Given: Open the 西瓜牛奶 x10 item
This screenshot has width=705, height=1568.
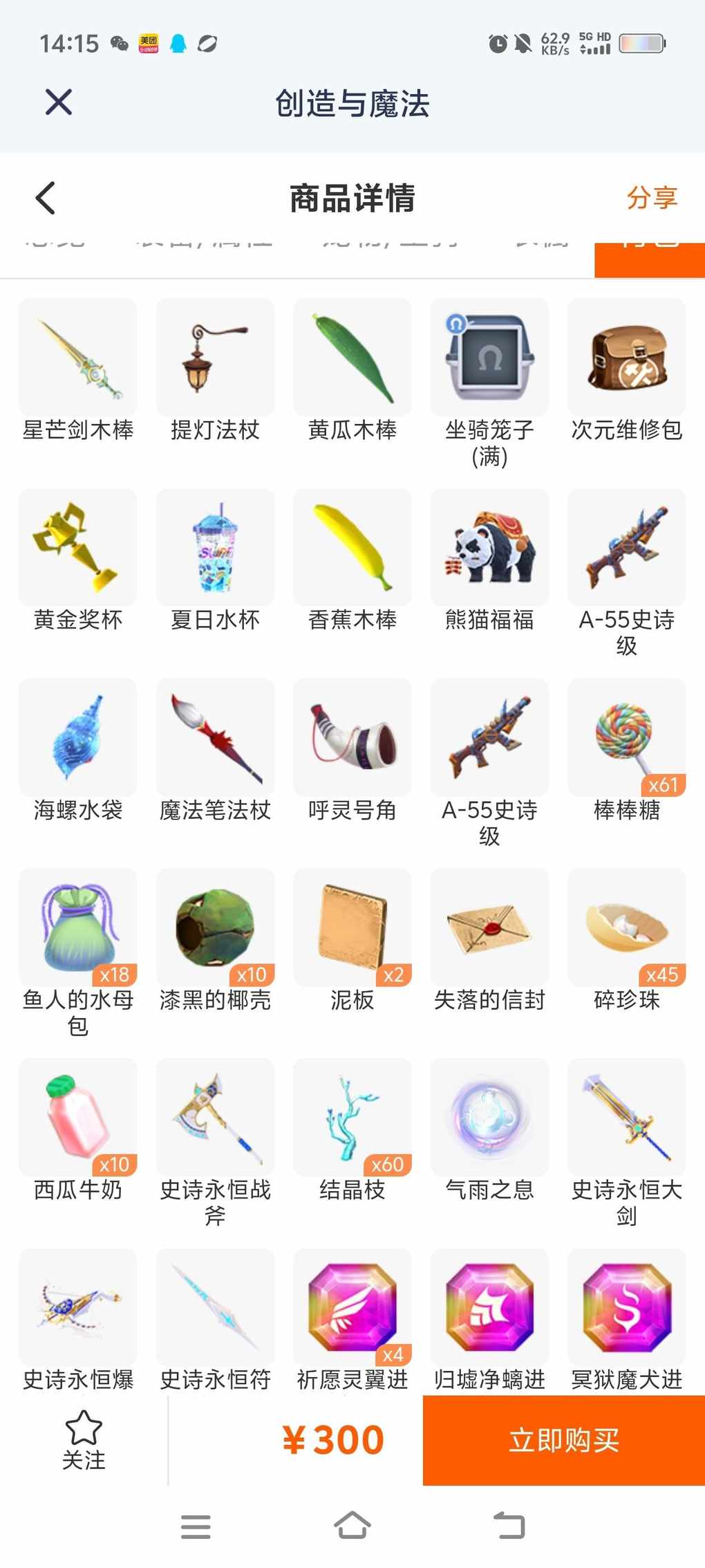Looking at the screenshot, I should [78, 1117].
